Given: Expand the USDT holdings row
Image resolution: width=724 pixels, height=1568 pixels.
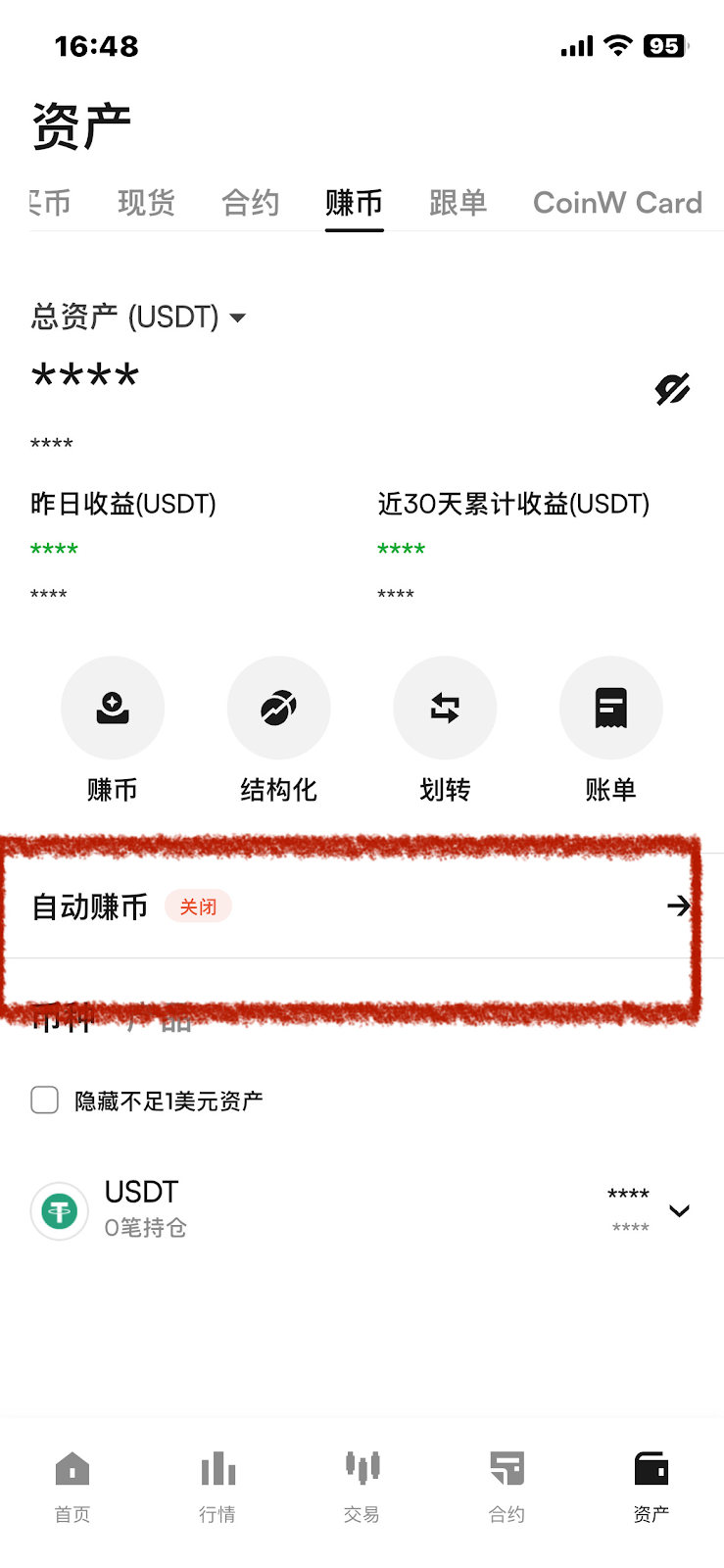Looking at the screenshot, I should [x=679, y=1211].
